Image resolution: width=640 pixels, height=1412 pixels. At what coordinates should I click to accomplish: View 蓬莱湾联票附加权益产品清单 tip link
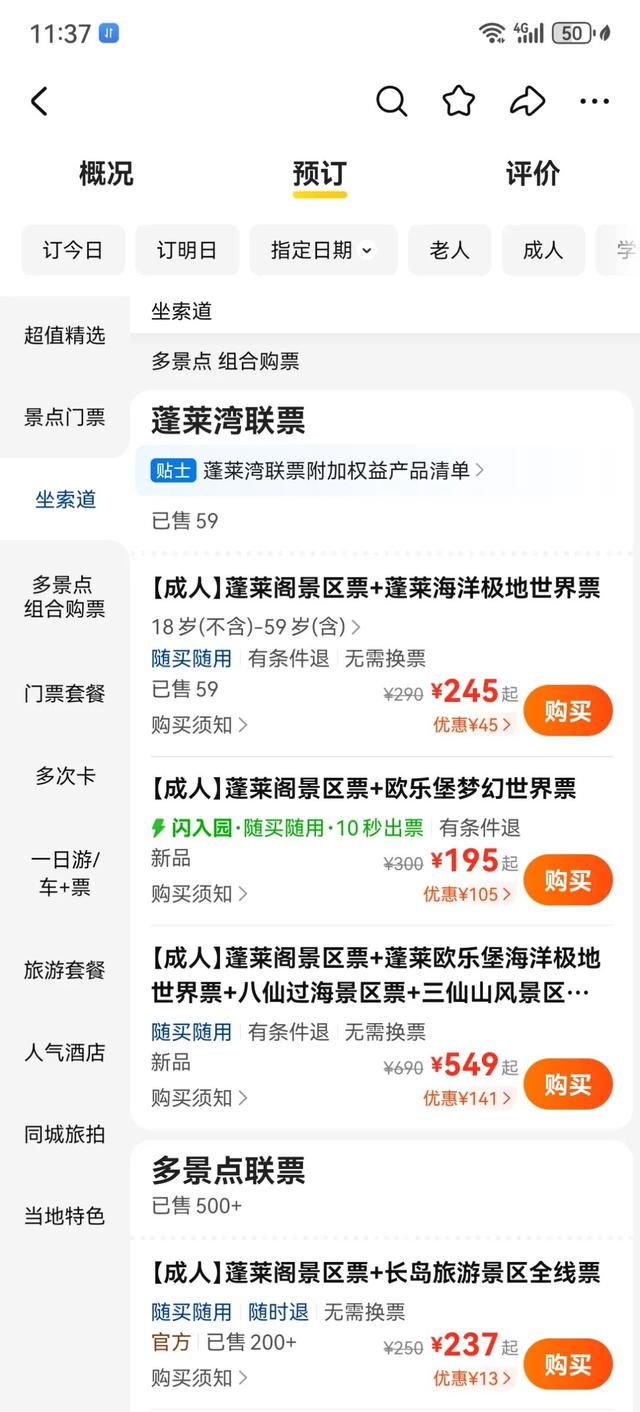coord(340,470)
